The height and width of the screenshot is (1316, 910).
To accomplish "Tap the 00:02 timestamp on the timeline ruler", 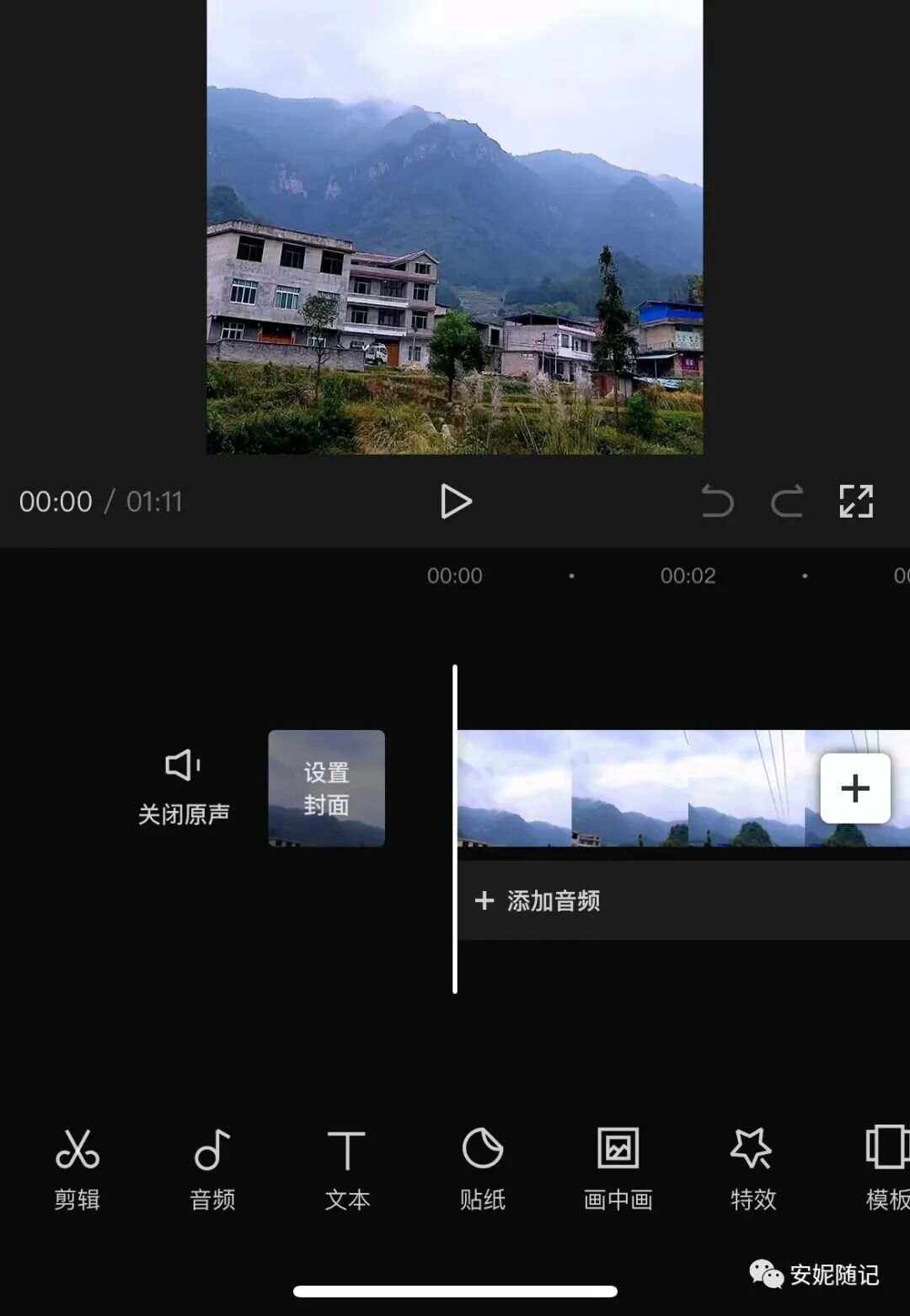I will pyautogui.click(x=687, y=576).
